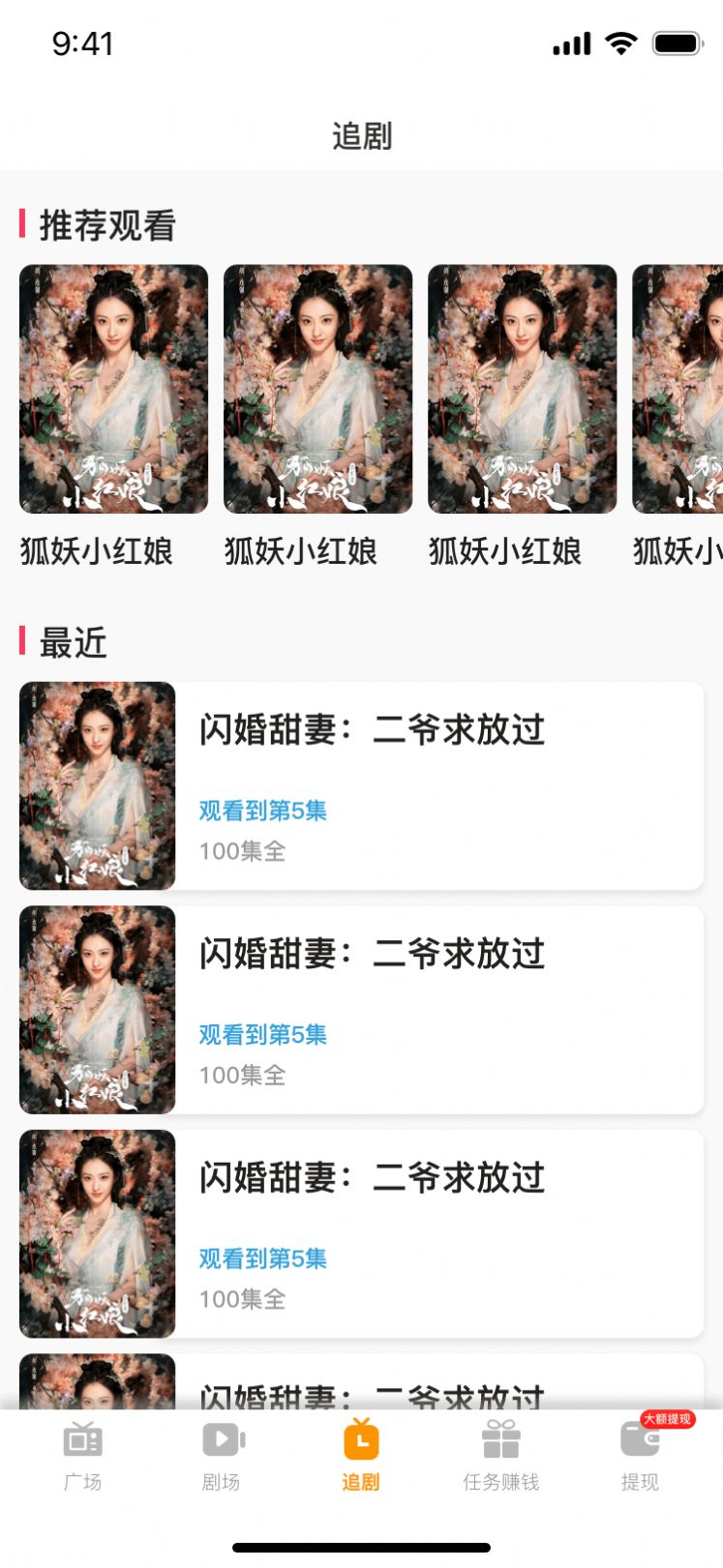Tap the 提现 wallet icon
The height and width of the screenshot is (1568, 723).
(x=639, y=1444)
